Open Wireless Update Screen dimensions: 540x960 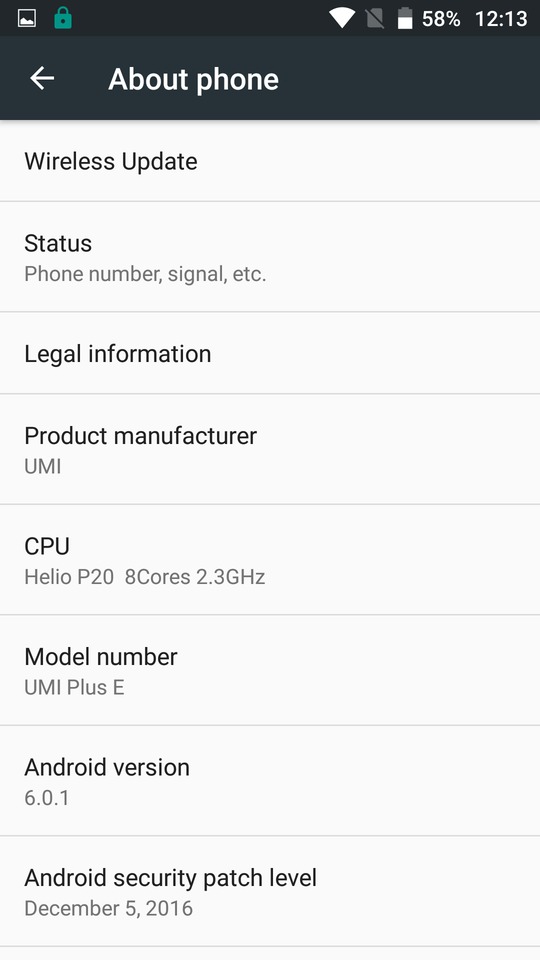tap(270, 161)
